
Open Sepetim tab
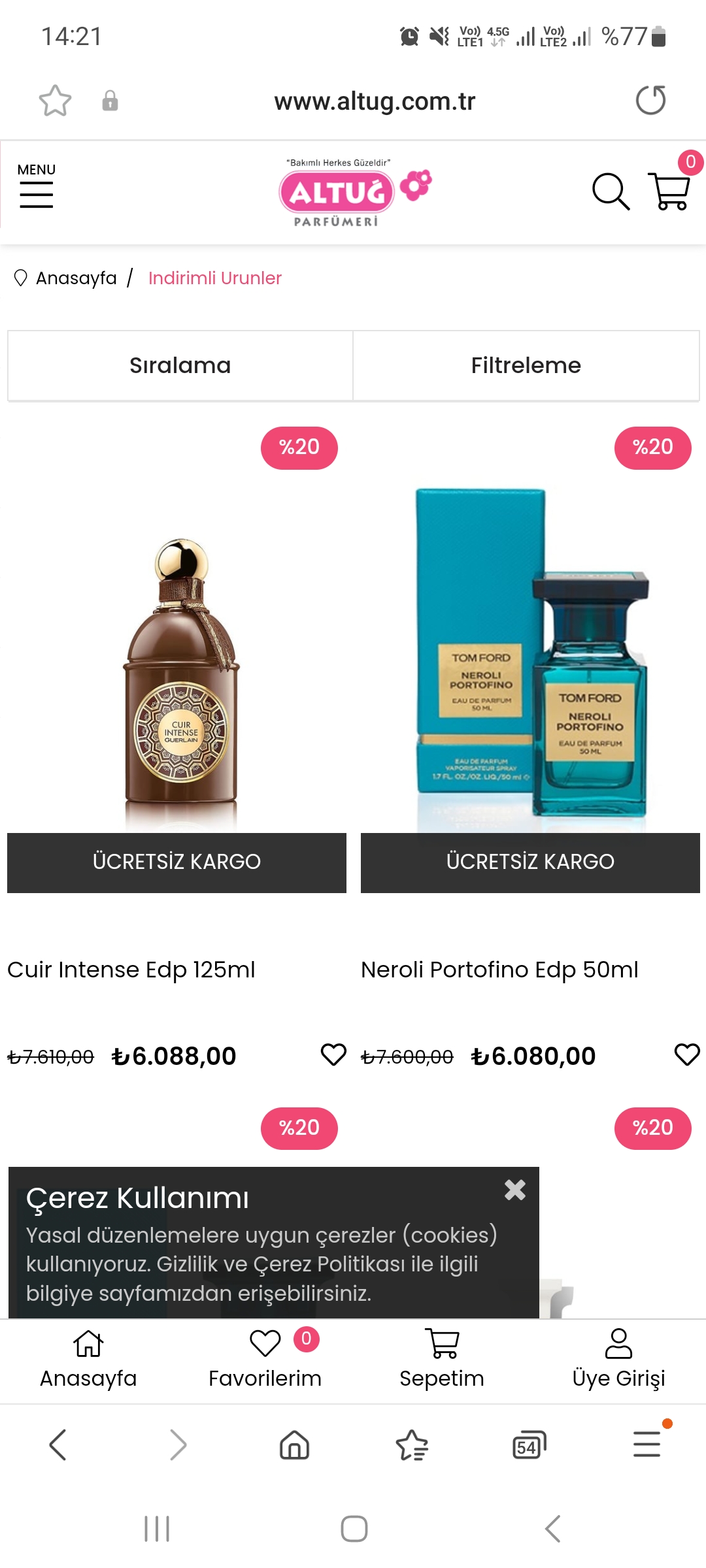tap(442, 1359)
